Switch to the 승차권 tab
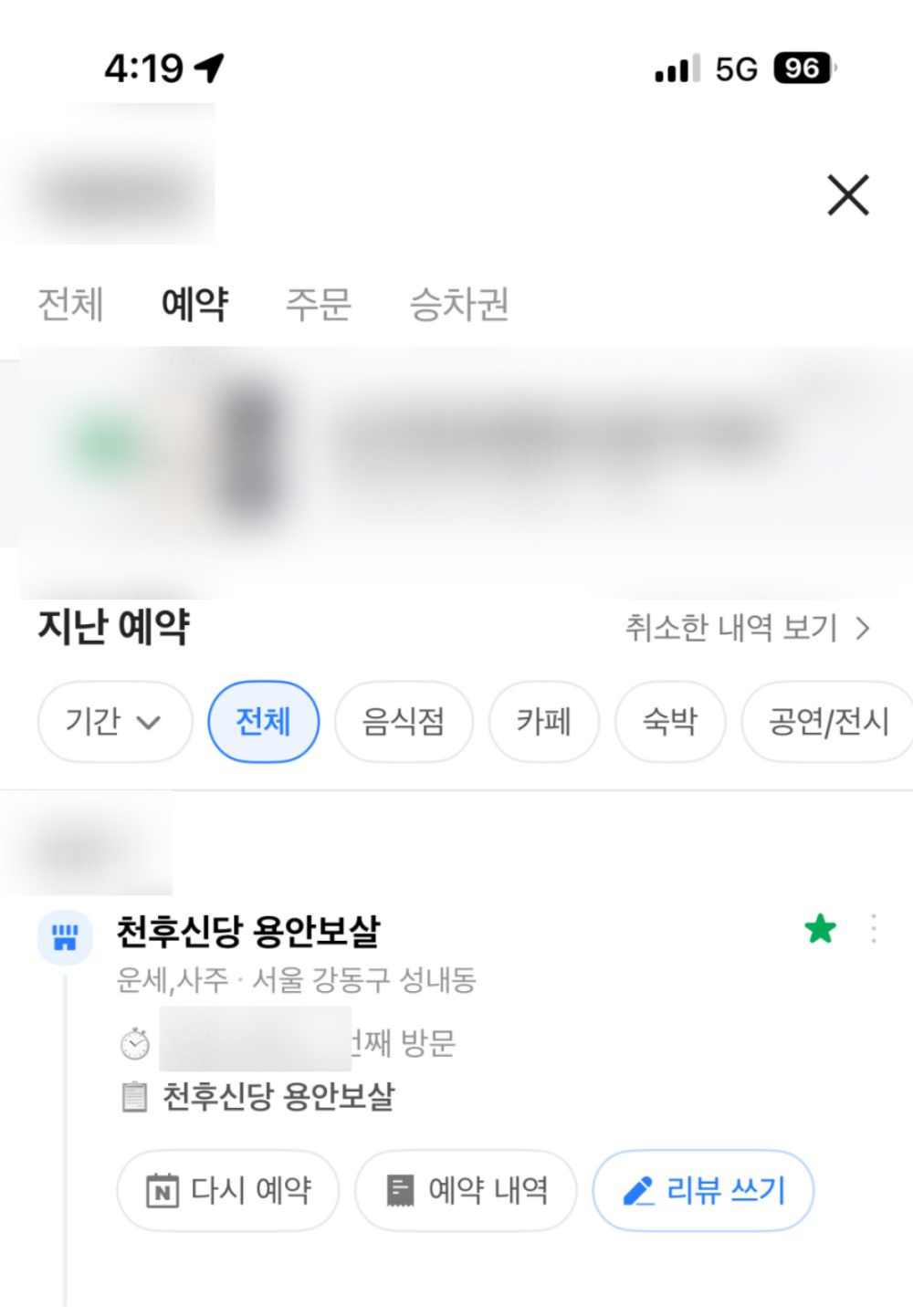 pyautogui.click(x=458, y=304)
